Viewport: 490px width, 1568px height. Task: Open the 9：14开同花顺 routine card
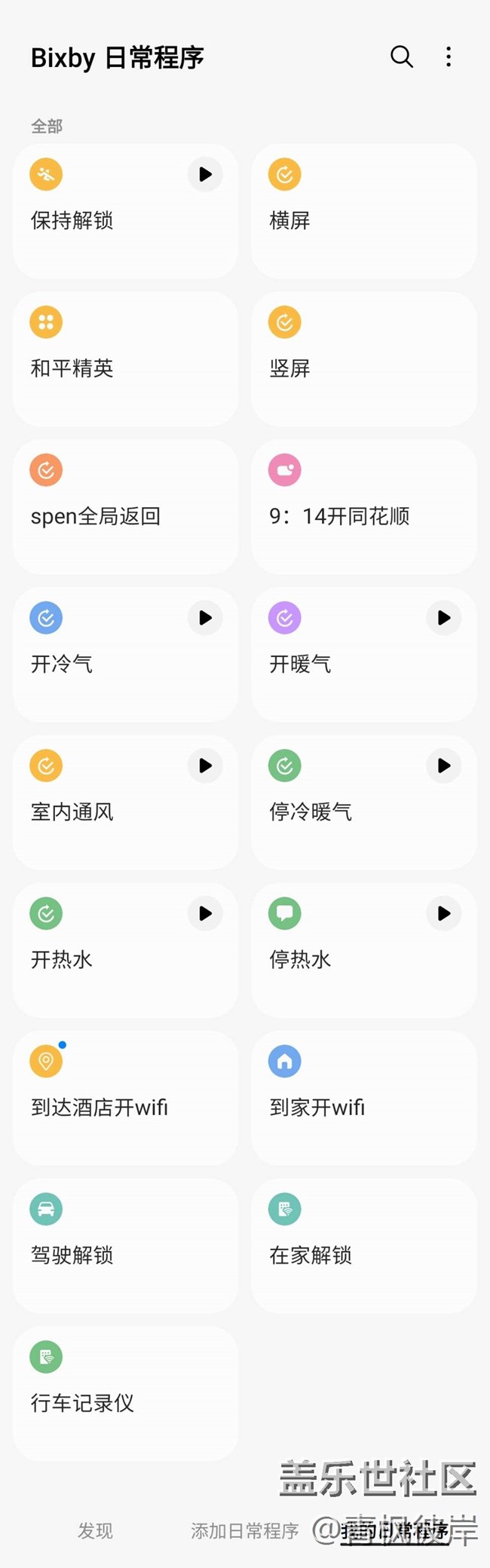point(364,506)
